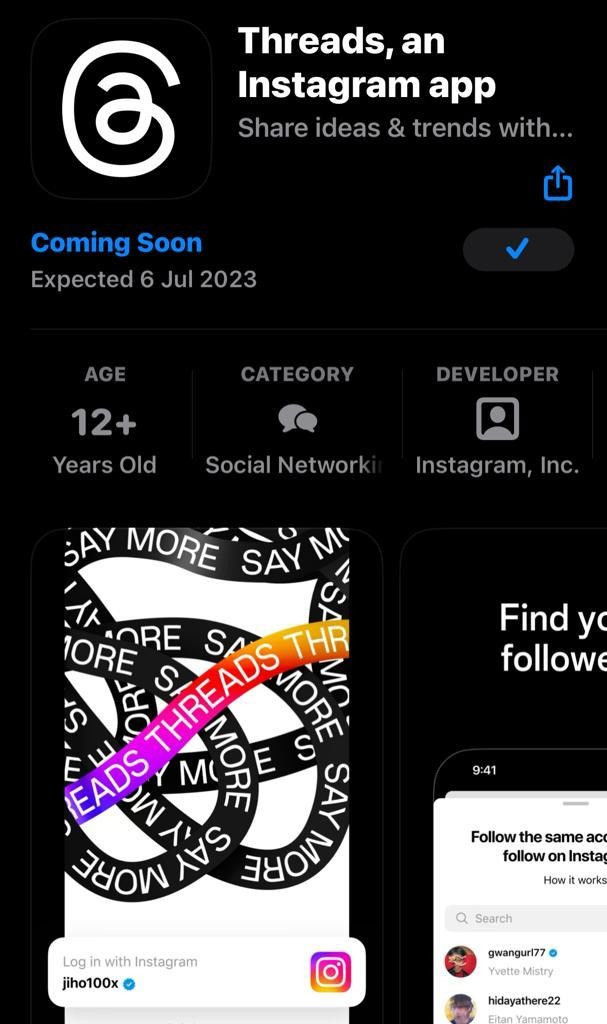The image size is (607, 1024).
Task: Share the Threads app listing
Action: 557,183
